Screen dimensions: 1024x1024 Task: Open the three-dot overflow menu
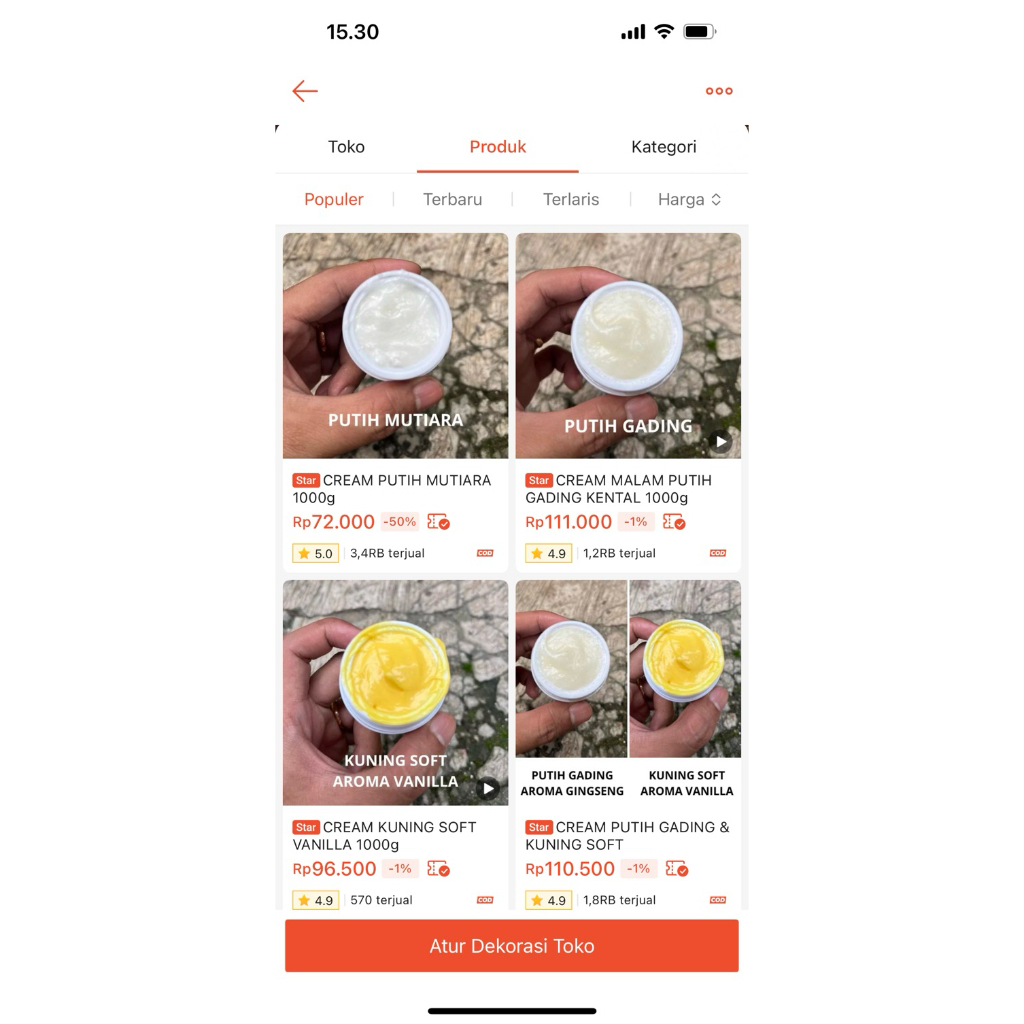718,91
